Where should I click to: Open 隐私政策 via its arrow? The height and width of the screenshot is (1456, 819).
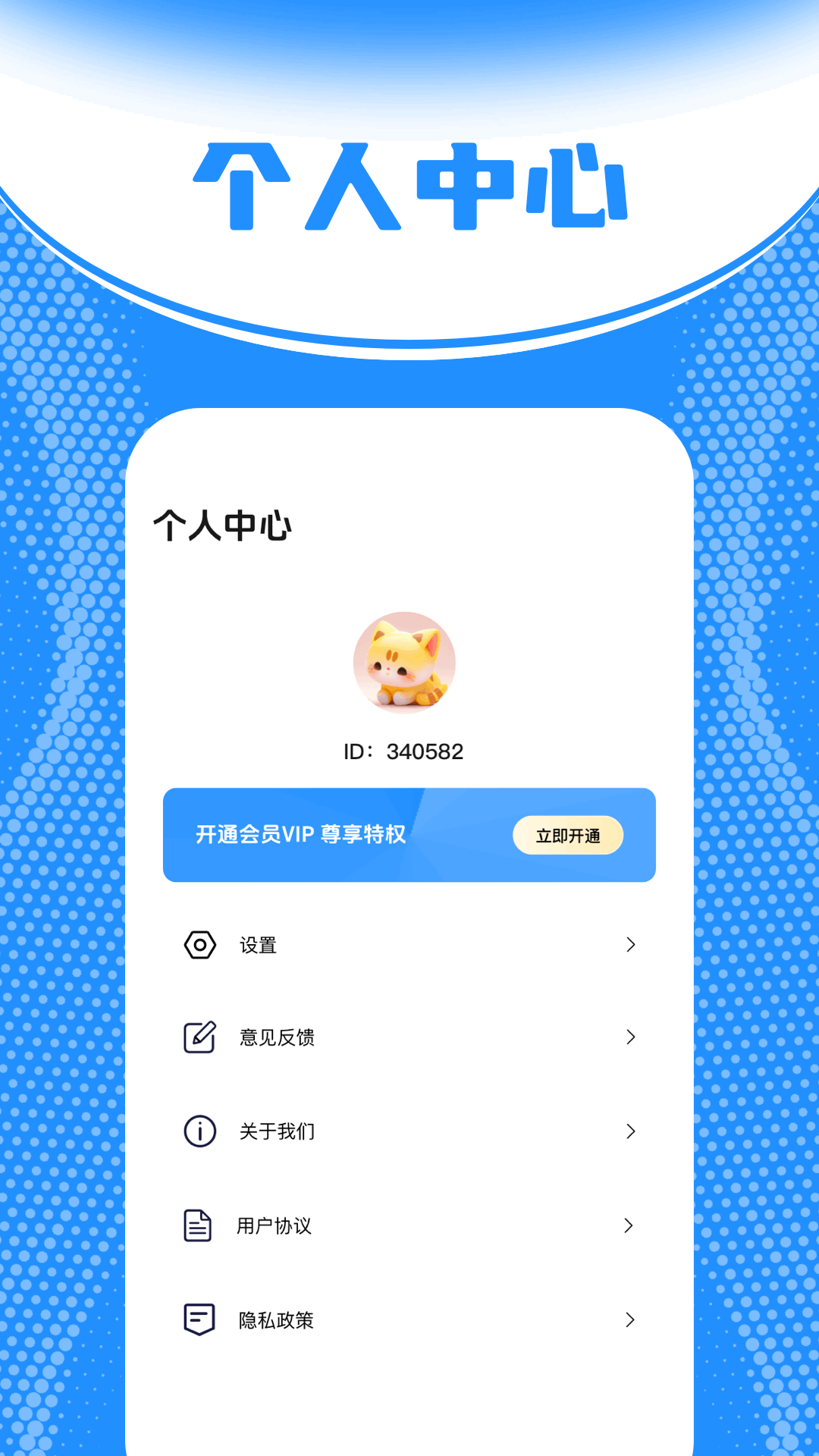coord(631,1319)
